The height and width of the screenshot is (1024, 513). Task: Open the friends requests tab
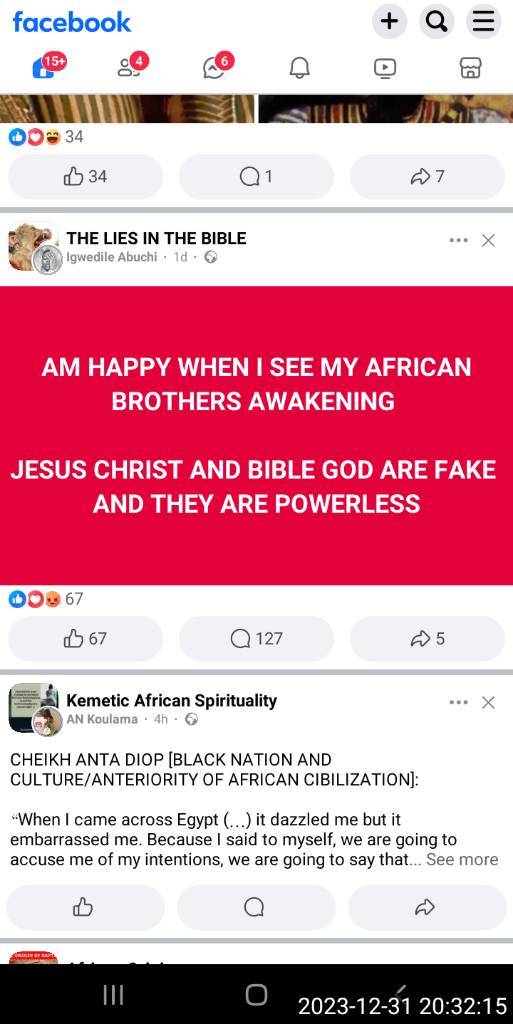tap(131, 66)
